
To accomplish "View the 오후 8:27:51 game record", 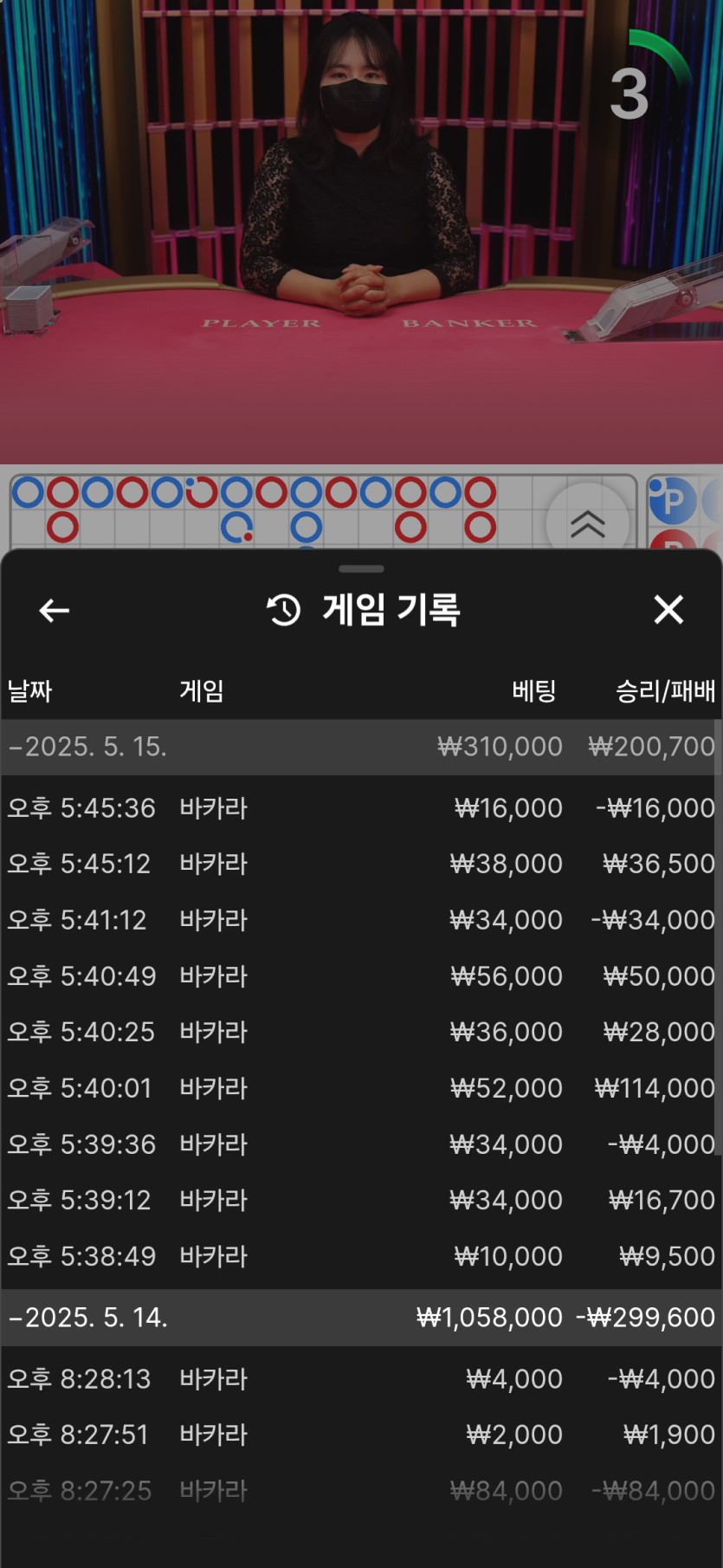I will coord(361,1435).
